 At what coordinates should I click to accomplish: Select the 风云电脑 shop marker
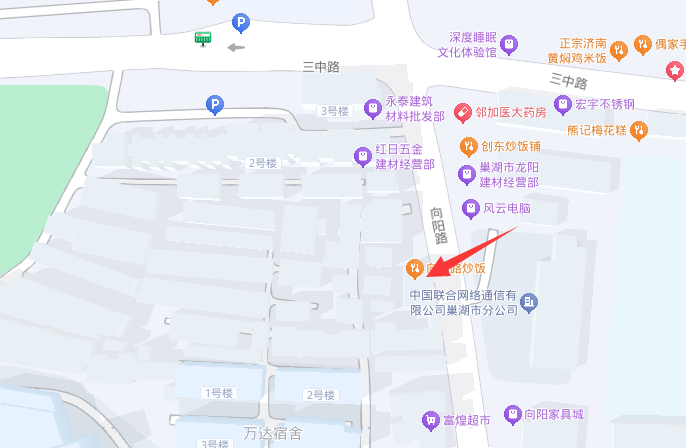point(469,209)
